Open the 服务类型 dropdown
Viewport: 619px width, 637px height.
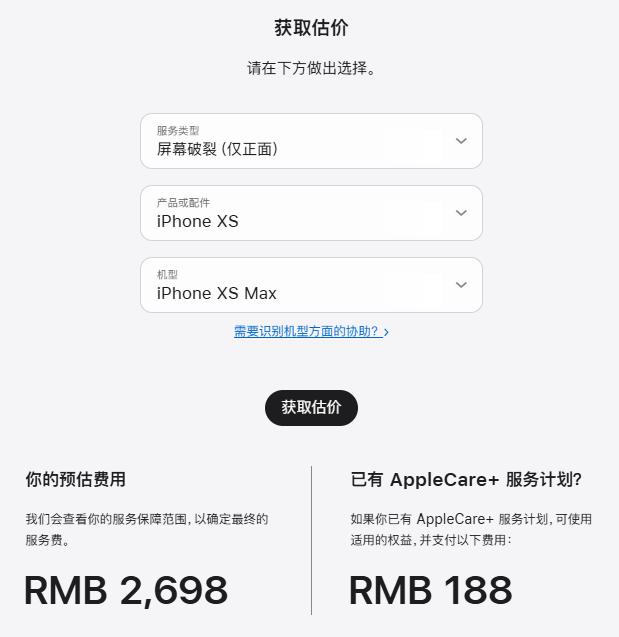[311, 141]
